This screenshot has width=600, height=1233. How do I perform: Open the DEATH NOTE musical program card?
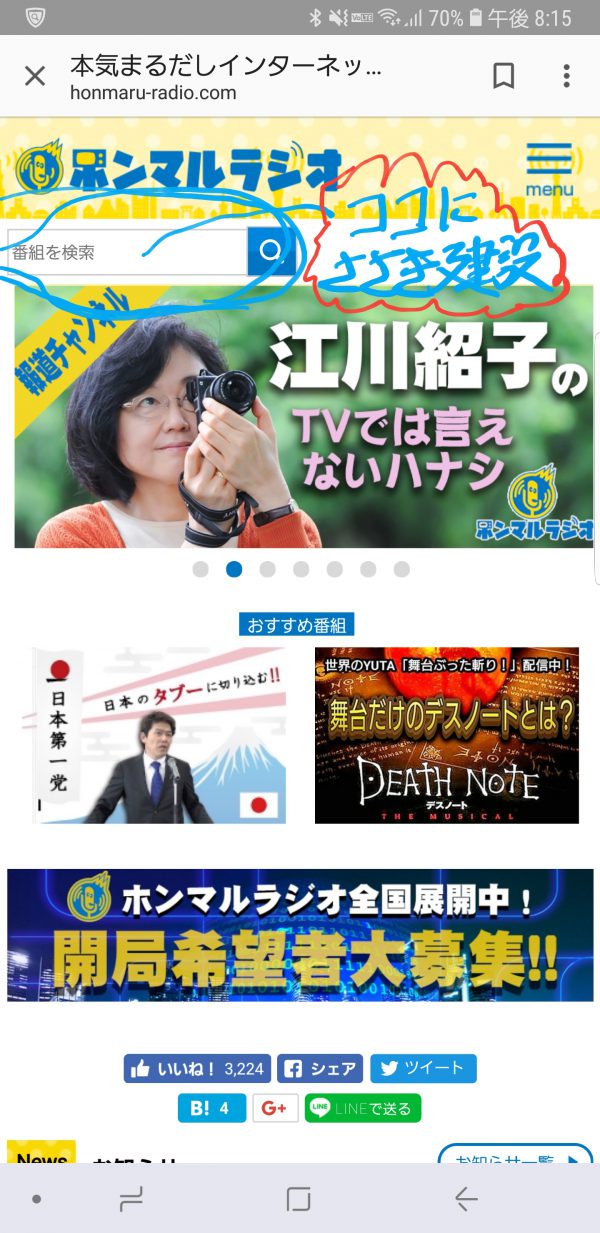point(447,735)
